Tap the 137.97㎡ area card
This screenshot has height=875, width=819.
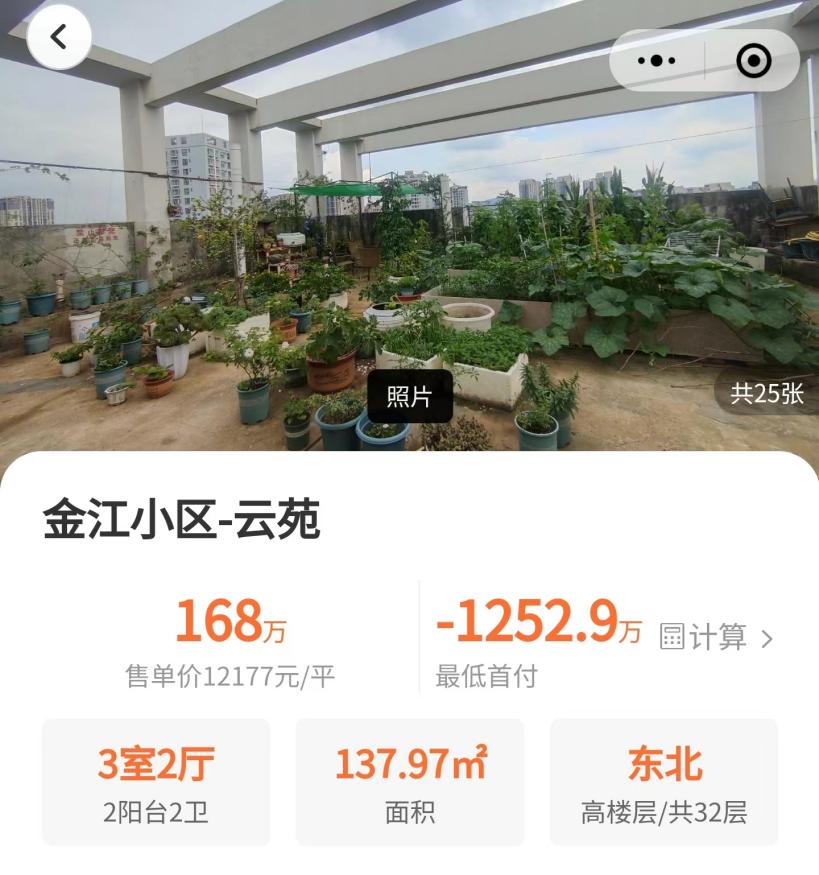tap(409, 782)
